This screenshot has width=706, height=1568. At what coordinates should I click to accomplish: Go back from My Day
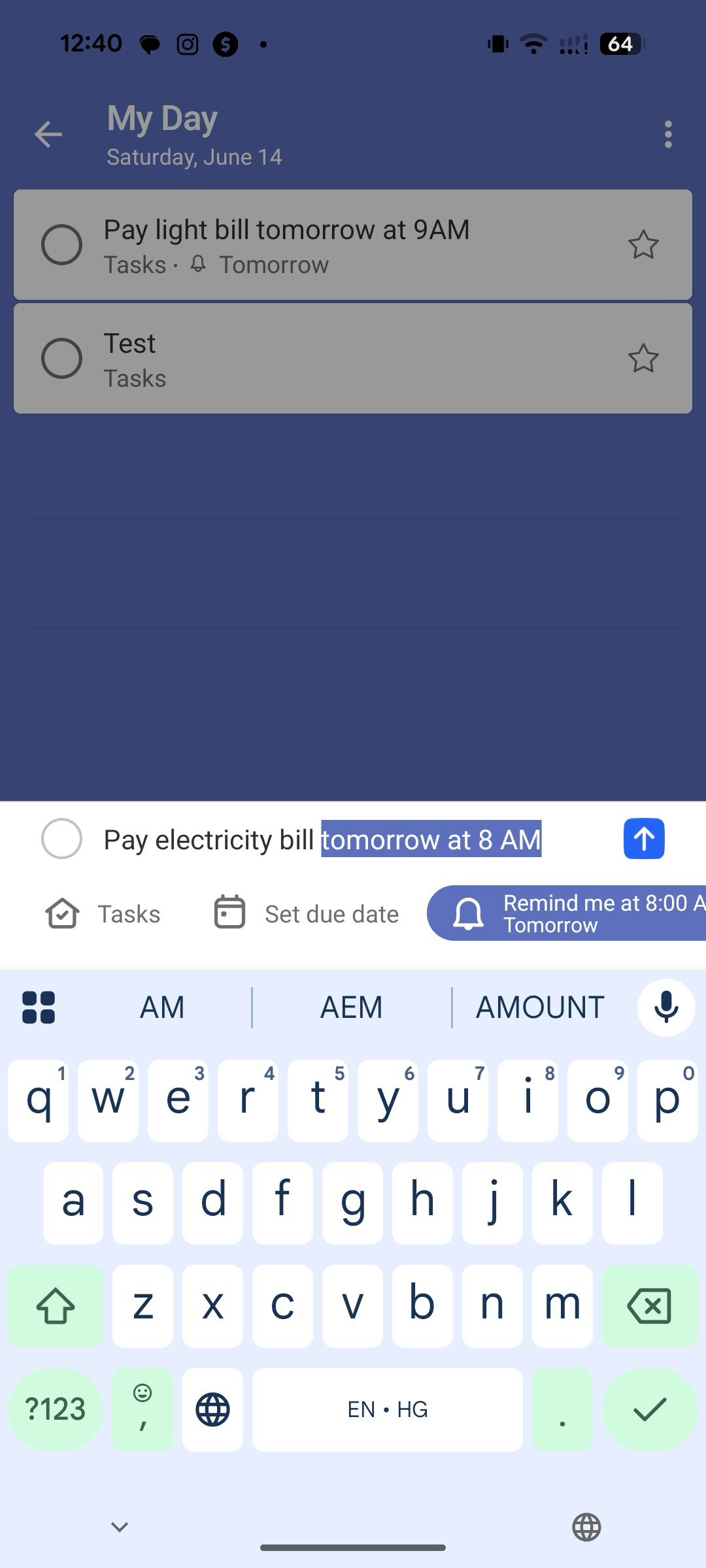48,135
